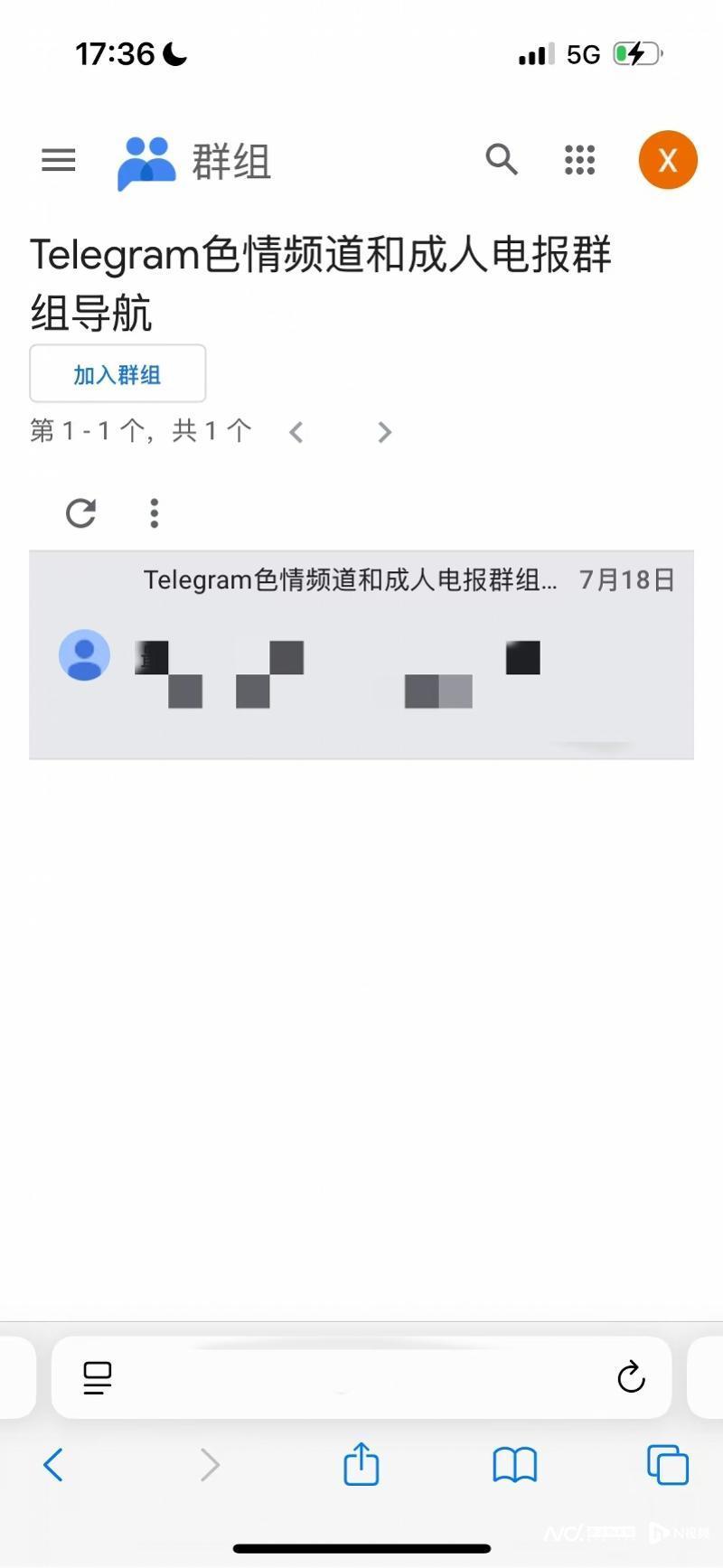Open the three-dot options above the list
Screen dimensions: 723x1568
pyautogui.click(x=155, y=513)
